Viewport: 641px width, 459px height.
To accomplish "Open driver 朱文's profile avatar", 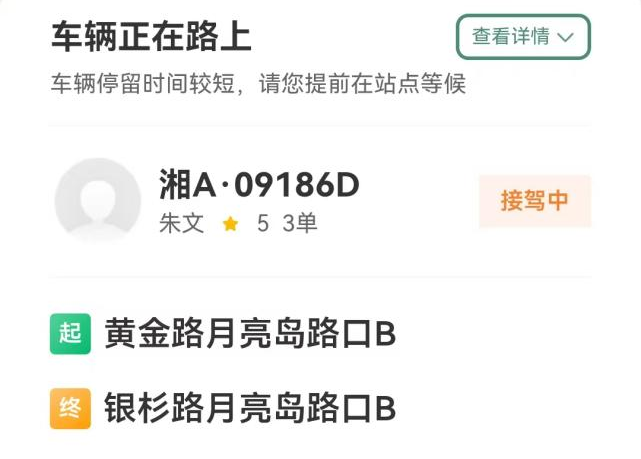I will pos(97,200).
